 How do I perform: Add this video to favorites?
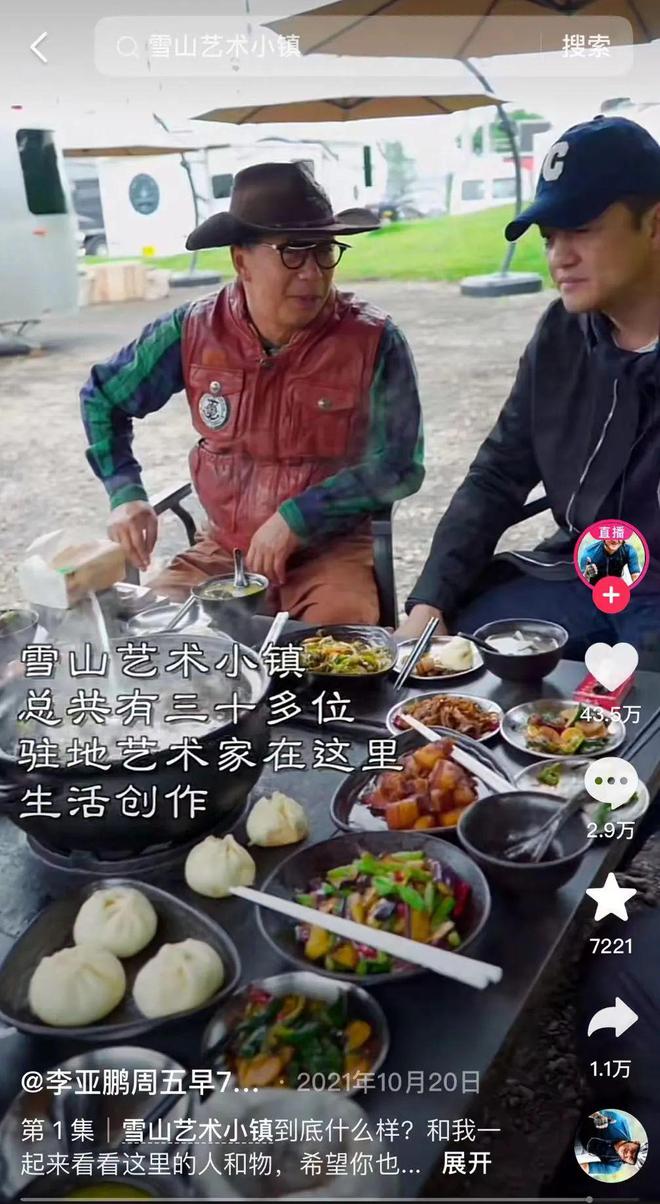(x=611, y=898)
